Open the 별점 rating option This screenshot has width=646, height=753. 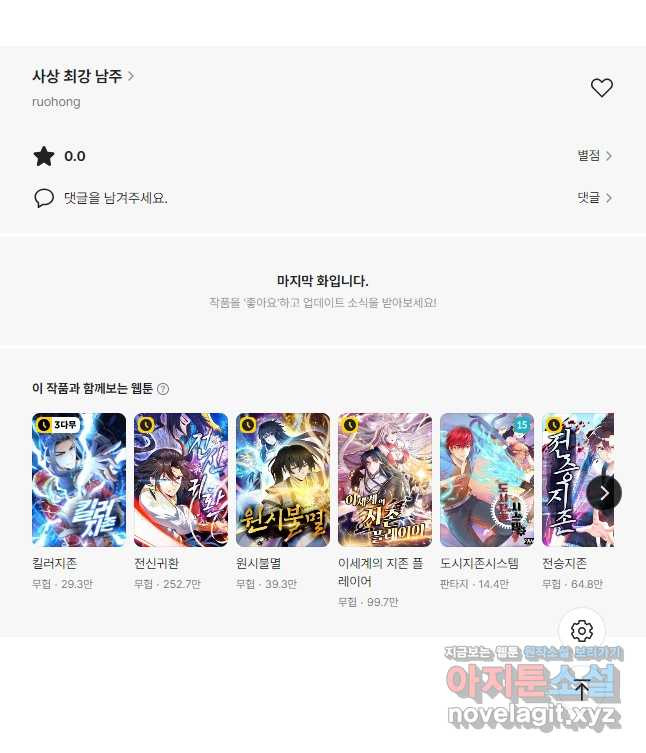coord(594,156)
